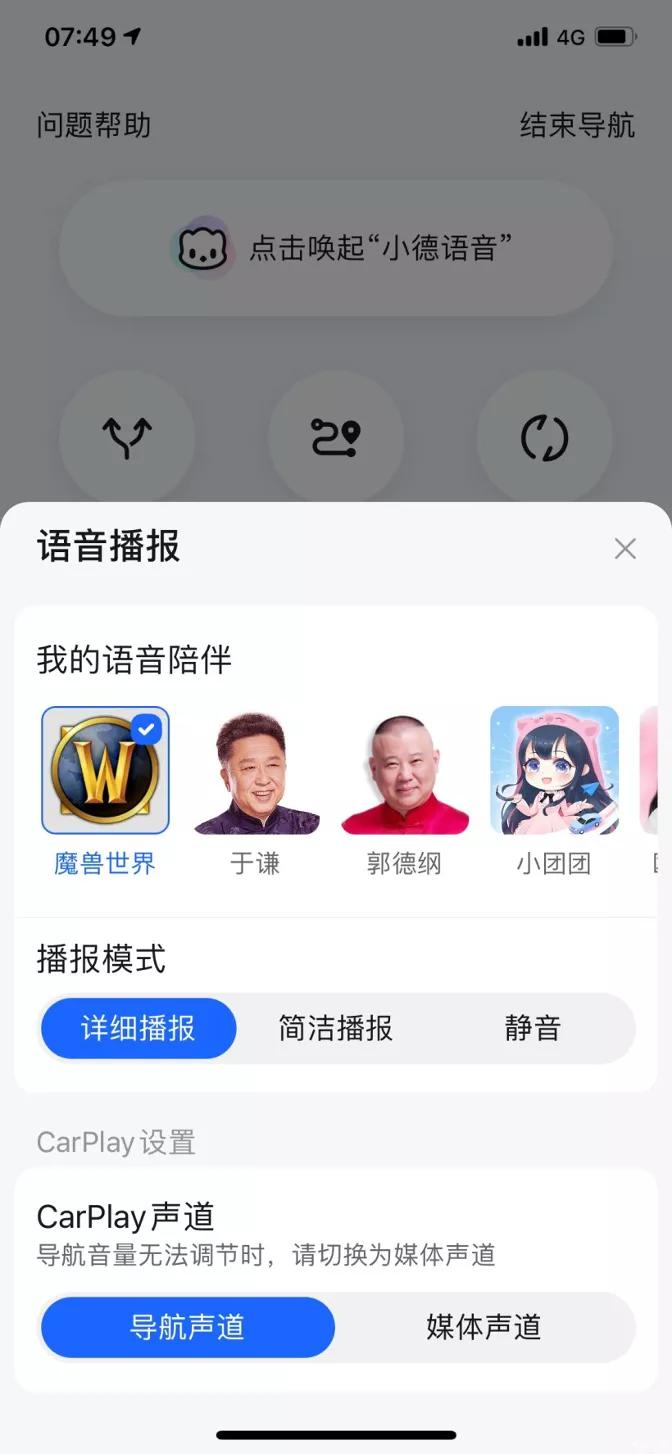Image resolution: width=672 pixels, height=1454 pixels.
Task: Select 导航声道 for CarPlay
Action: (x=187, y=1327)
